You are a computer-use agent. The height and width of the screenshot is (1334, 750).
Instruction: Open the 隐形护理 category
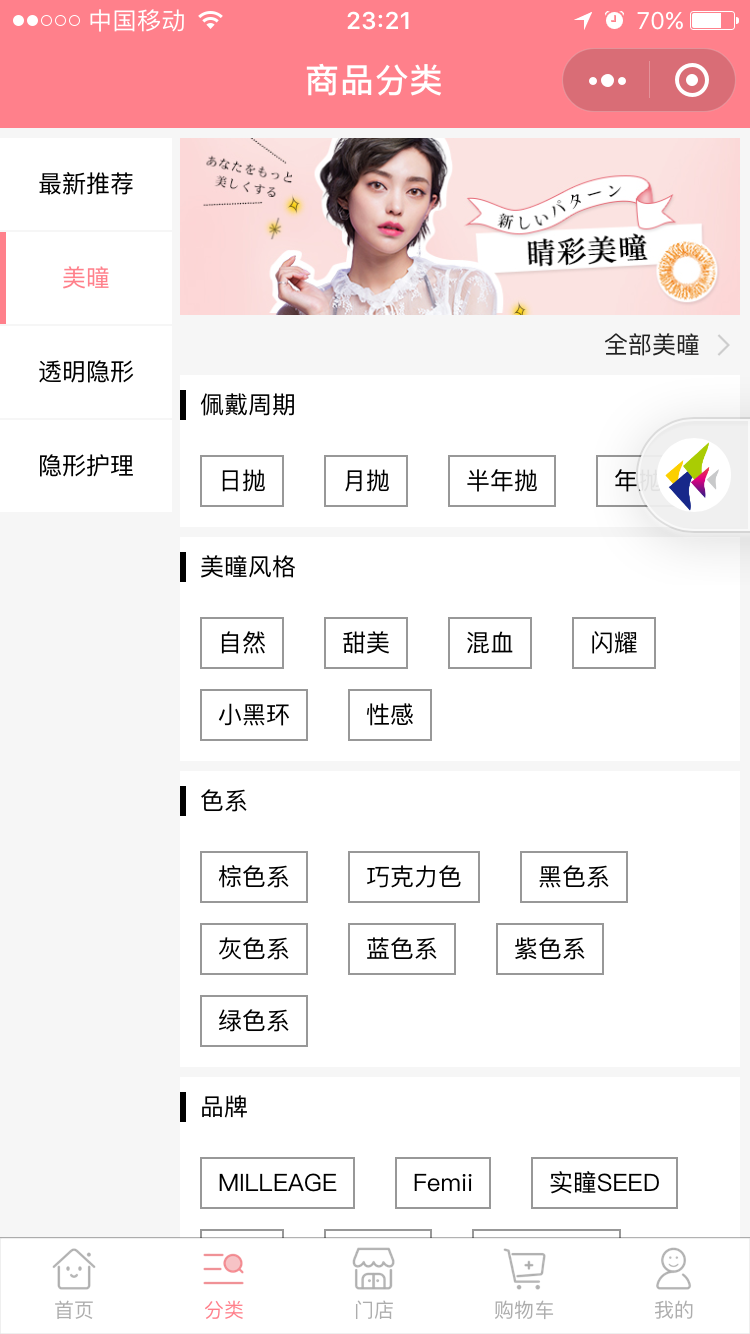pos(86,466)
